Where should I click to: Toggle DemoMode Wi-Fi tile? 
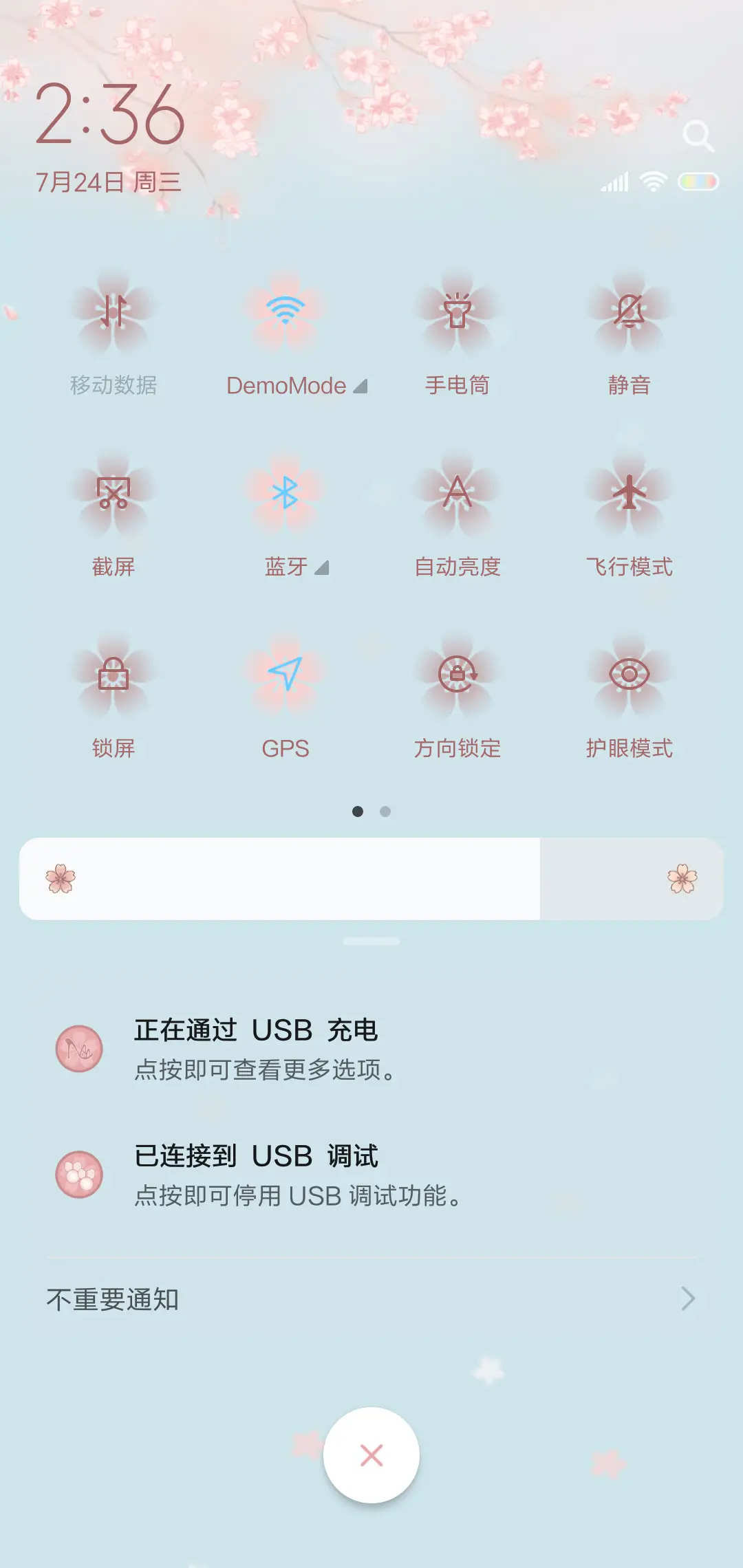click(285, 316)
